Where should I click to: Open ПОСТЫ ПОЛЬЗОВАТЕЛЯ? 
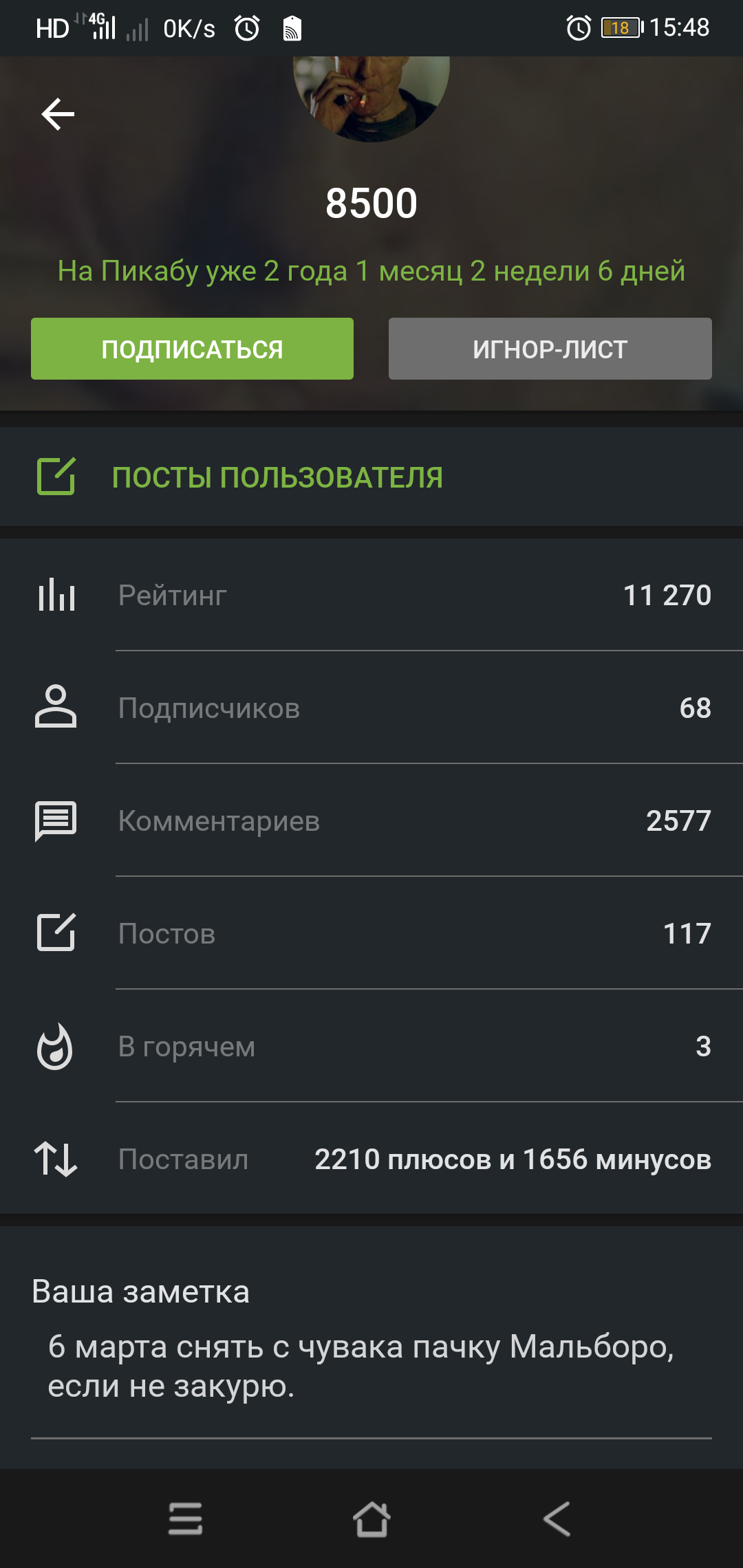coord(277,477)
